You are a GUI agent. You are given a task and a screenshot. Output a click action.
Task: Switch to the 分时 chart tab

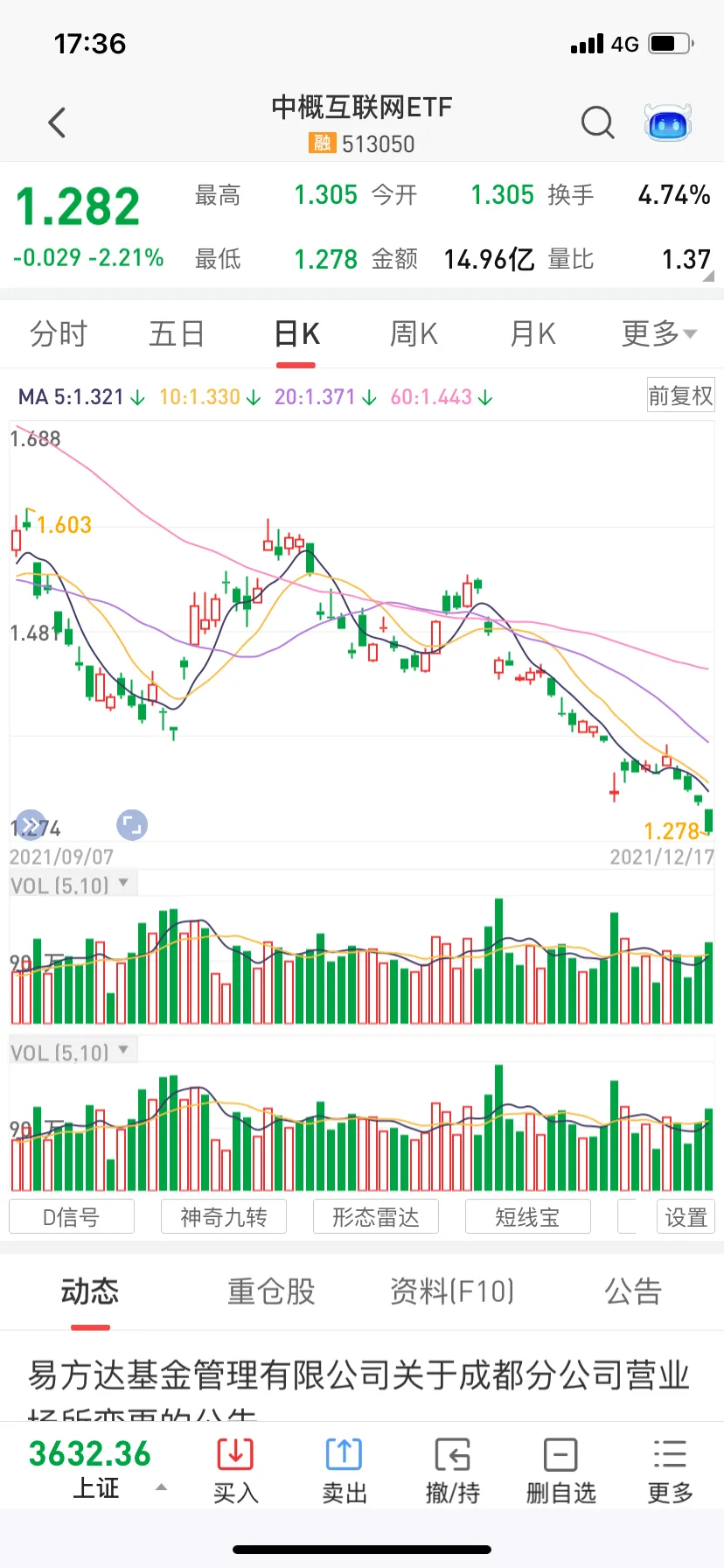tap(59, 334)
